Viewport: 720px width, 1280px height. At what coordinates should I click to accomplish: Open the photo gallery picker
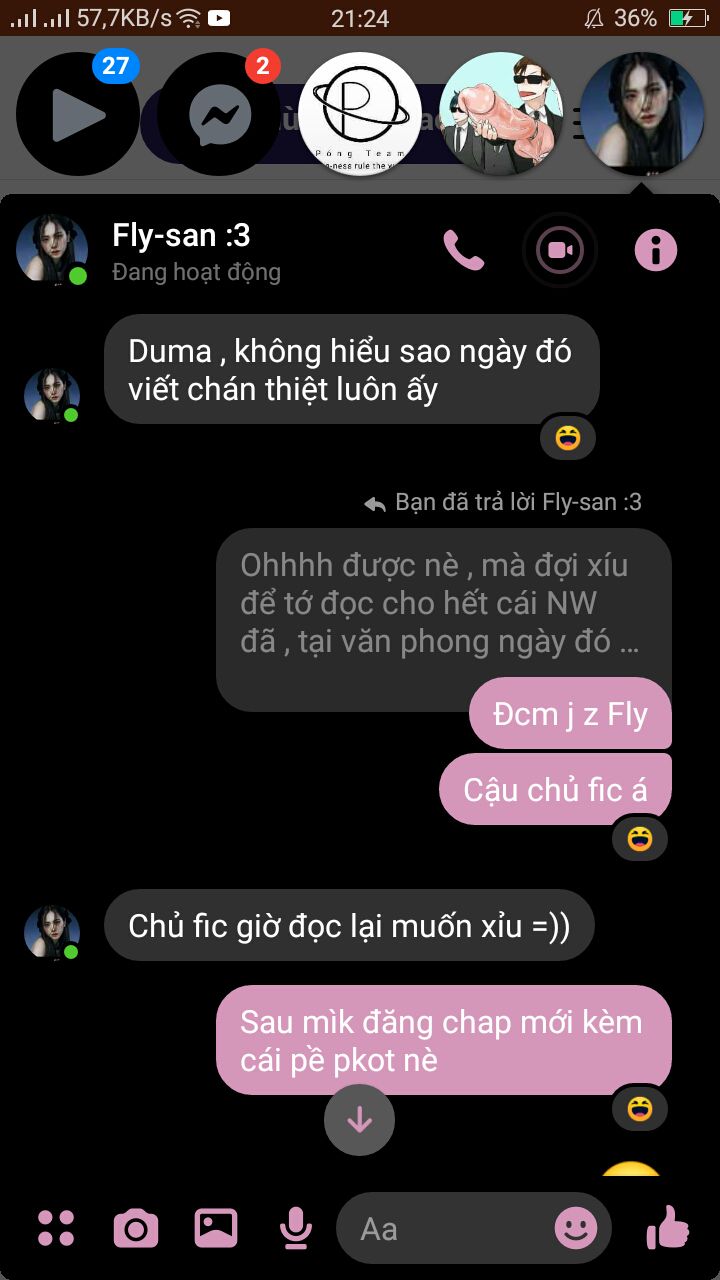tap(216, 1228)
